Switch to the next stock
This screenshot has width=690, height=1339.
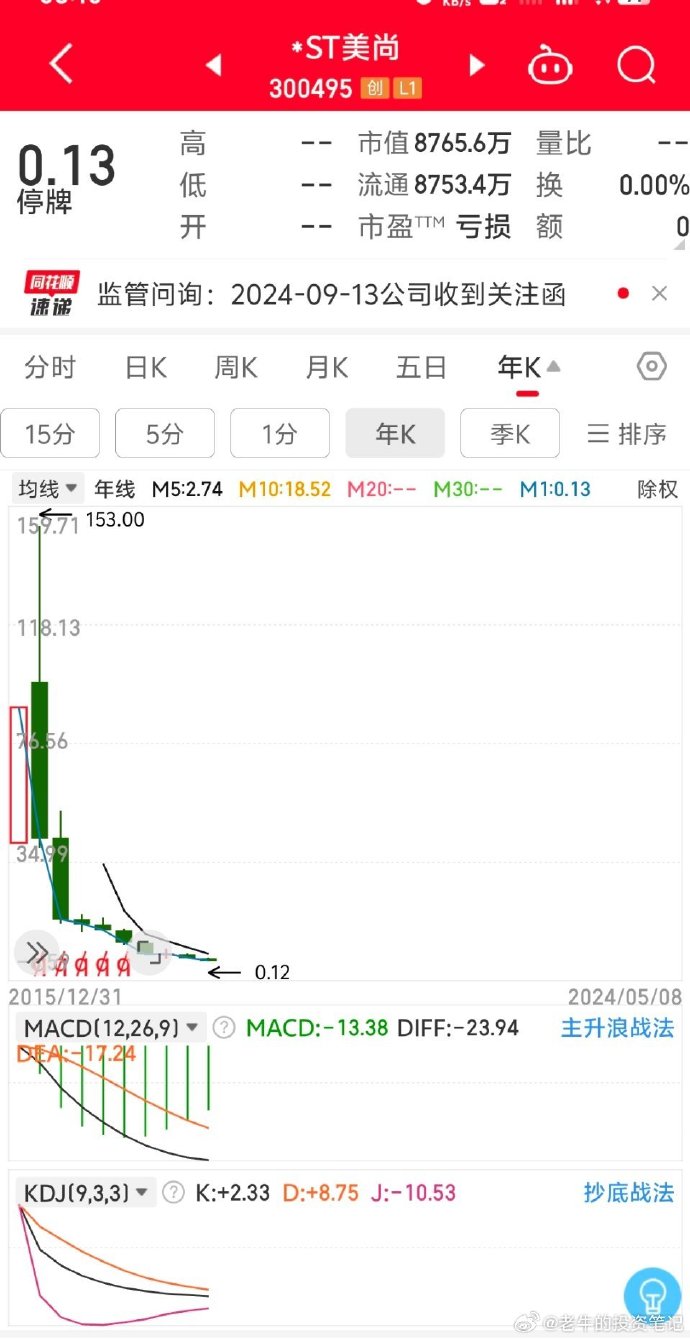coord(477,66)
